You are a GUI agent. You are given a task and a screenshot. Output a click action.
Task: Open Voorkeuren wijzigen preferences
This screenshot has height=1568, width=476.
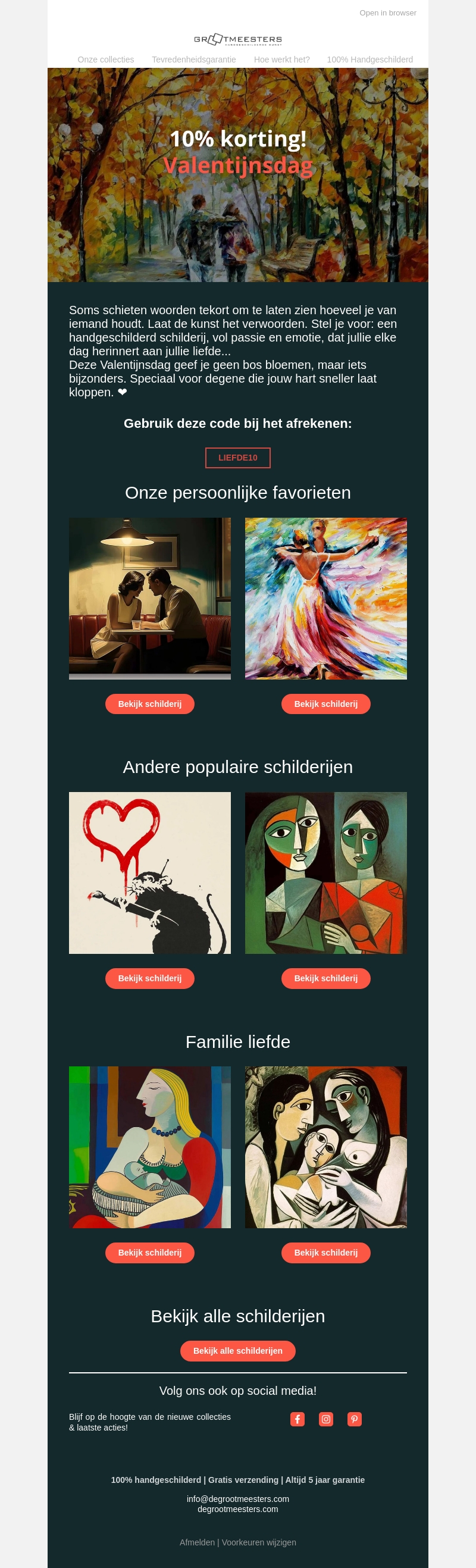coord(259,1542)
